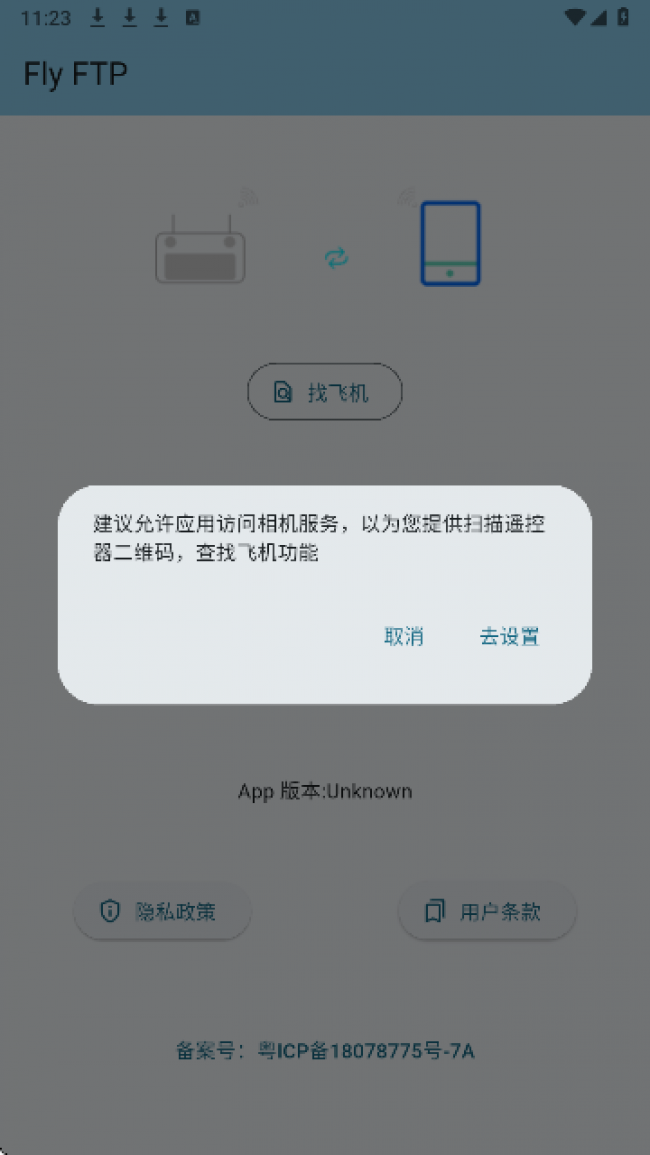Go to settings via 去设置
This screenshot has width=650, height=1155.
coord(509,636)
